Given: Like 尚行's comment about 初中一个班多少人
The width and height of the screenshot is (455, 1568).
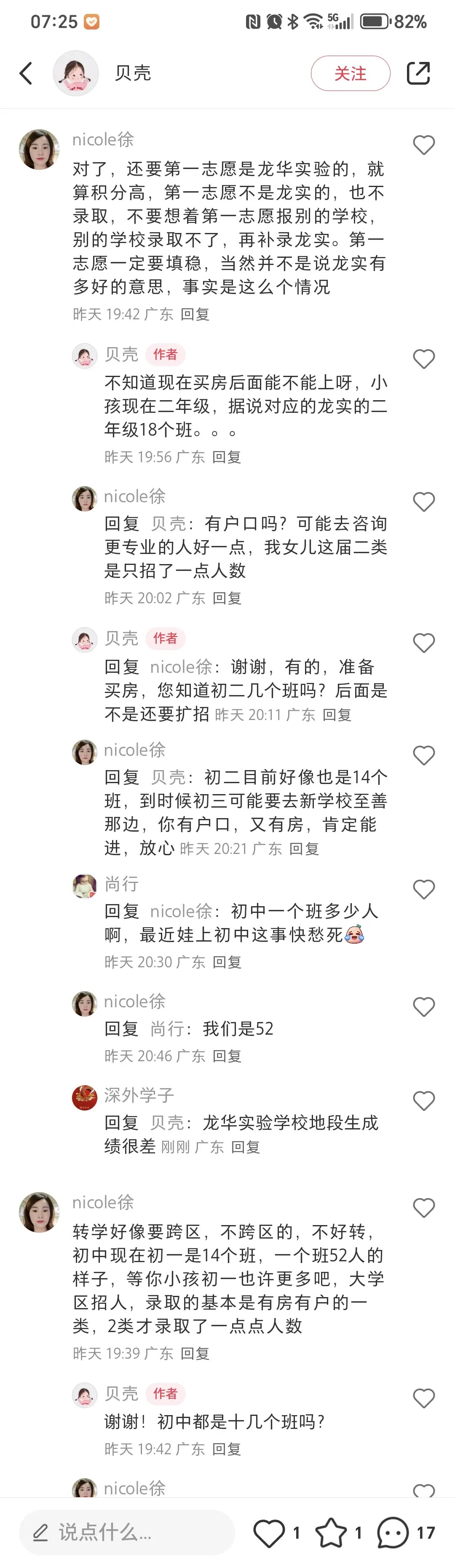Looking at the screenshot, I should pyautogui.click(x=424, y=889).
